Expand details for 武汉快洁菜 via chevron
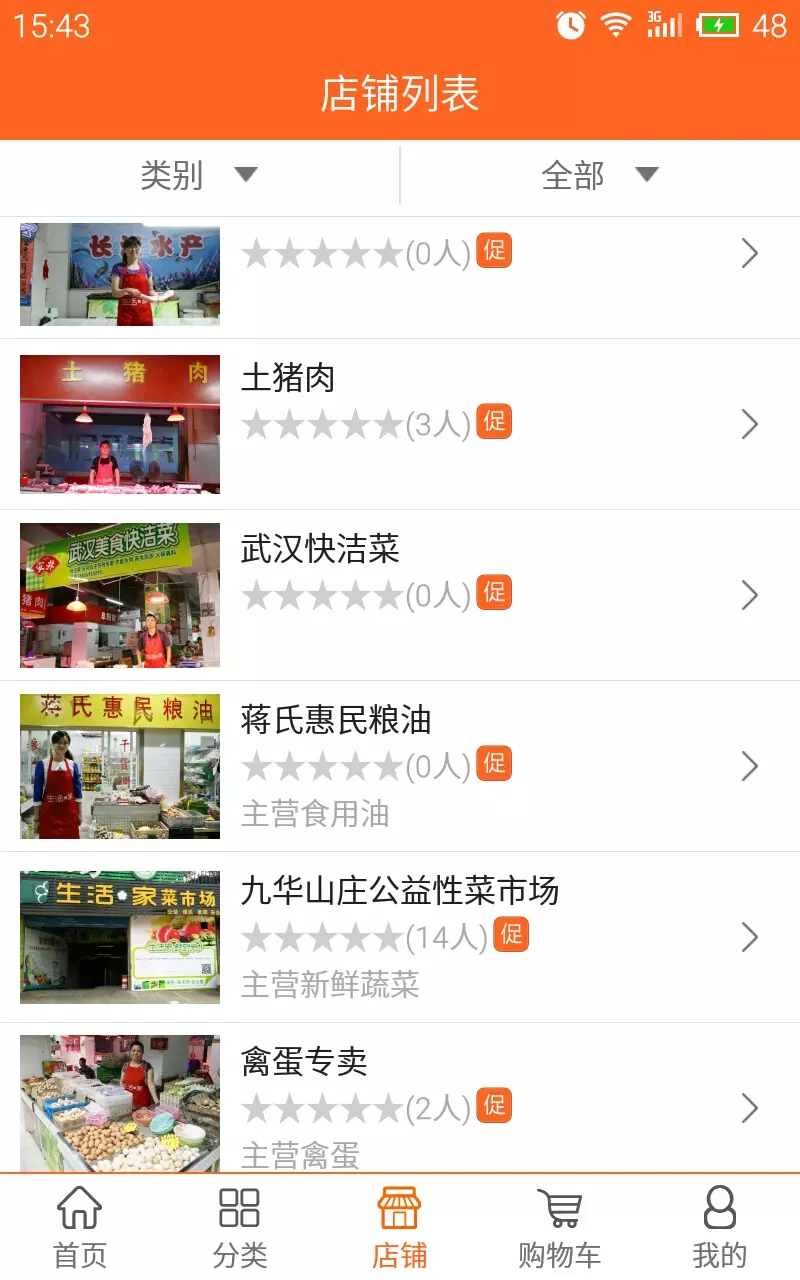This screenshot has width=800, height=1280. pyautogui.click(x=750, y=595)
